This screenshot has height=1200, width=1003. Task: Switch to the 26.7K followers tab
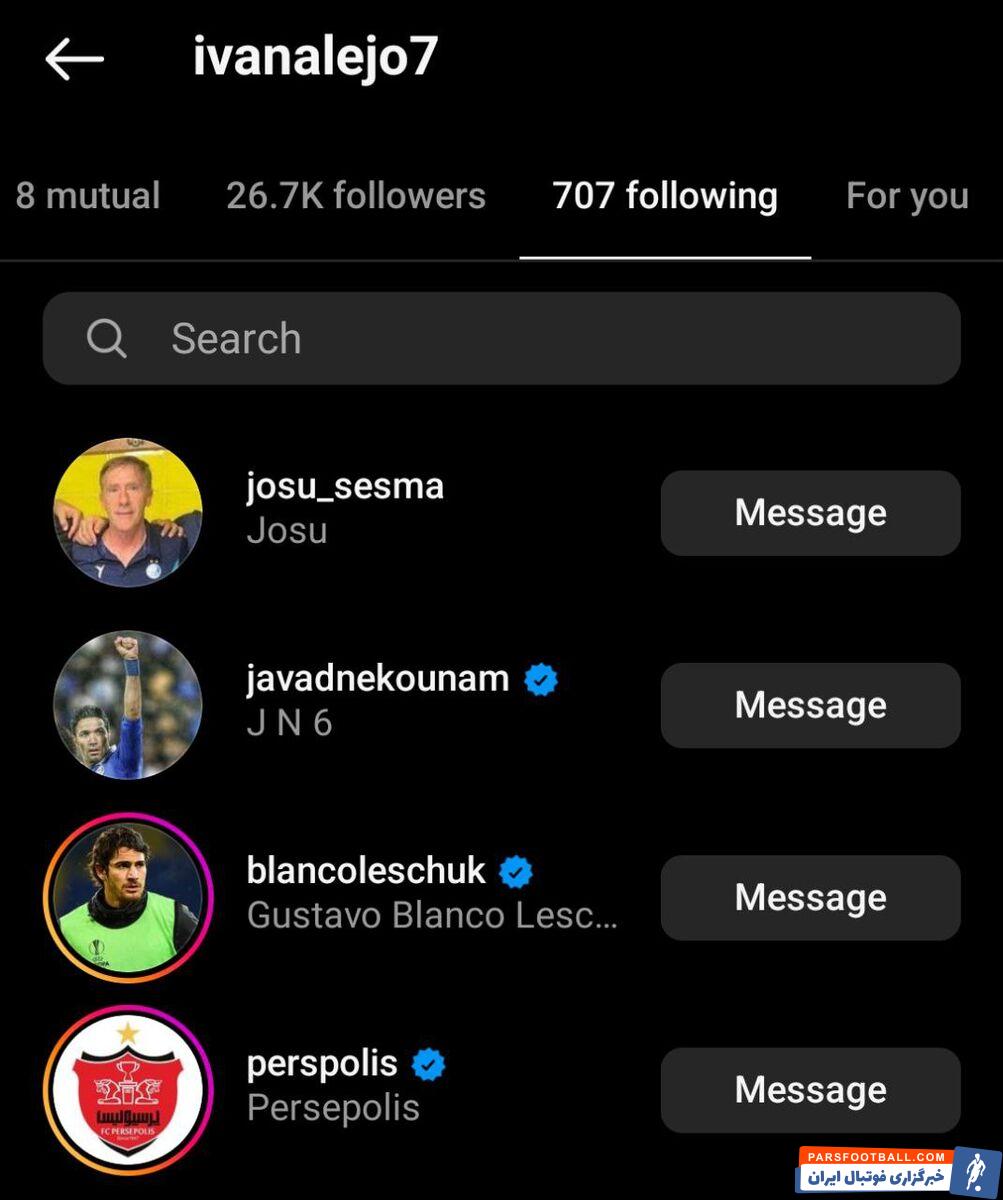356,196
